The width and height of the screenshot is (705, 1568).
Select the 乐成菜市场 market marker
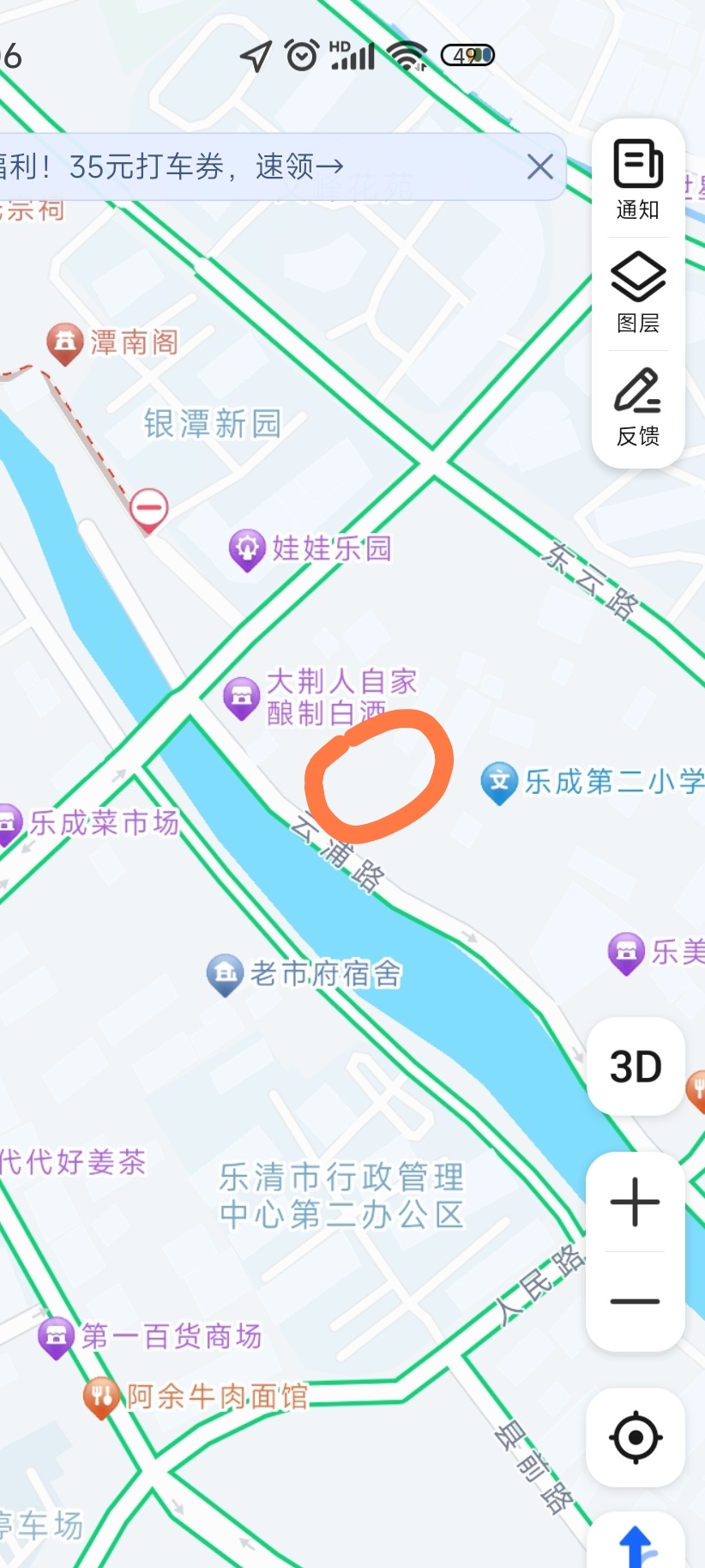(9, 822)
